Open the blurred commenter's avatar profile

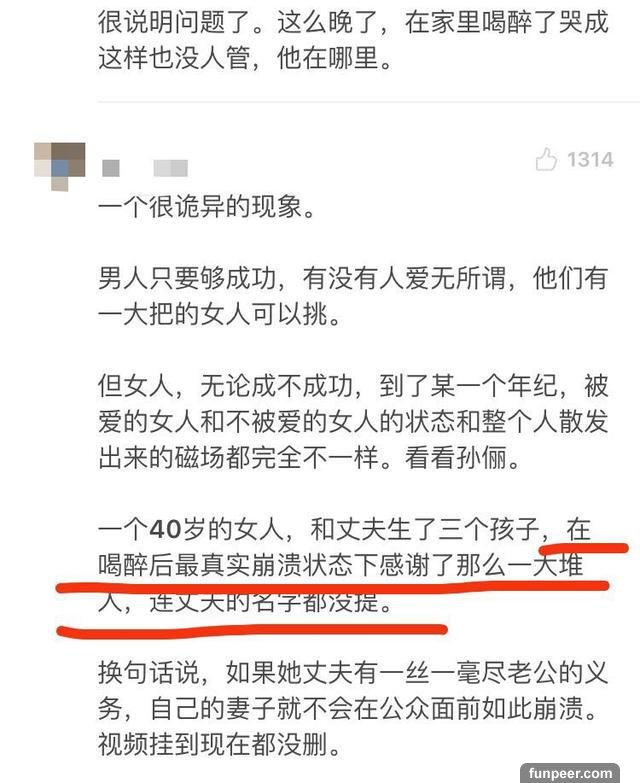(x=59, y=167)
